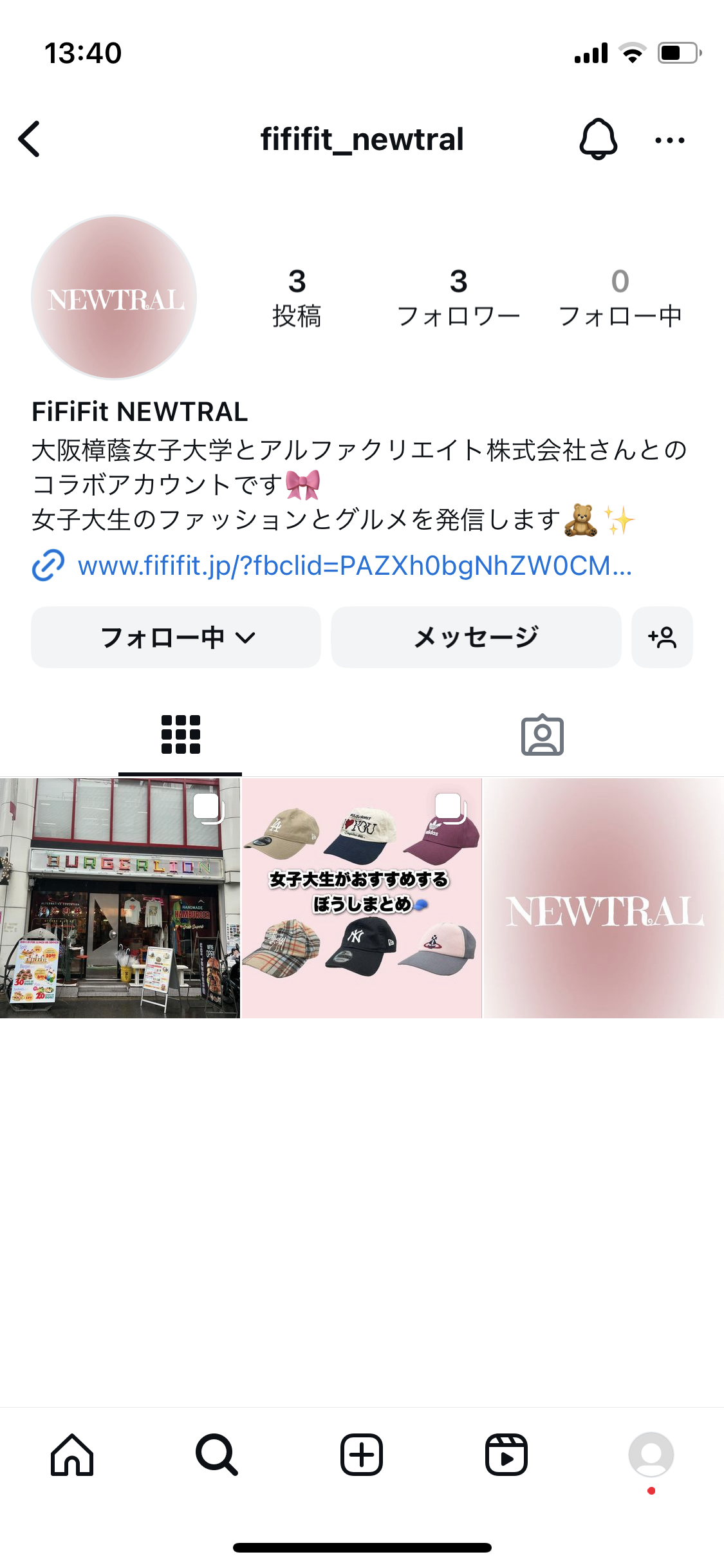724x1568 pixels.
Task: Tap the メッセージ button
Action: point(476,637)
